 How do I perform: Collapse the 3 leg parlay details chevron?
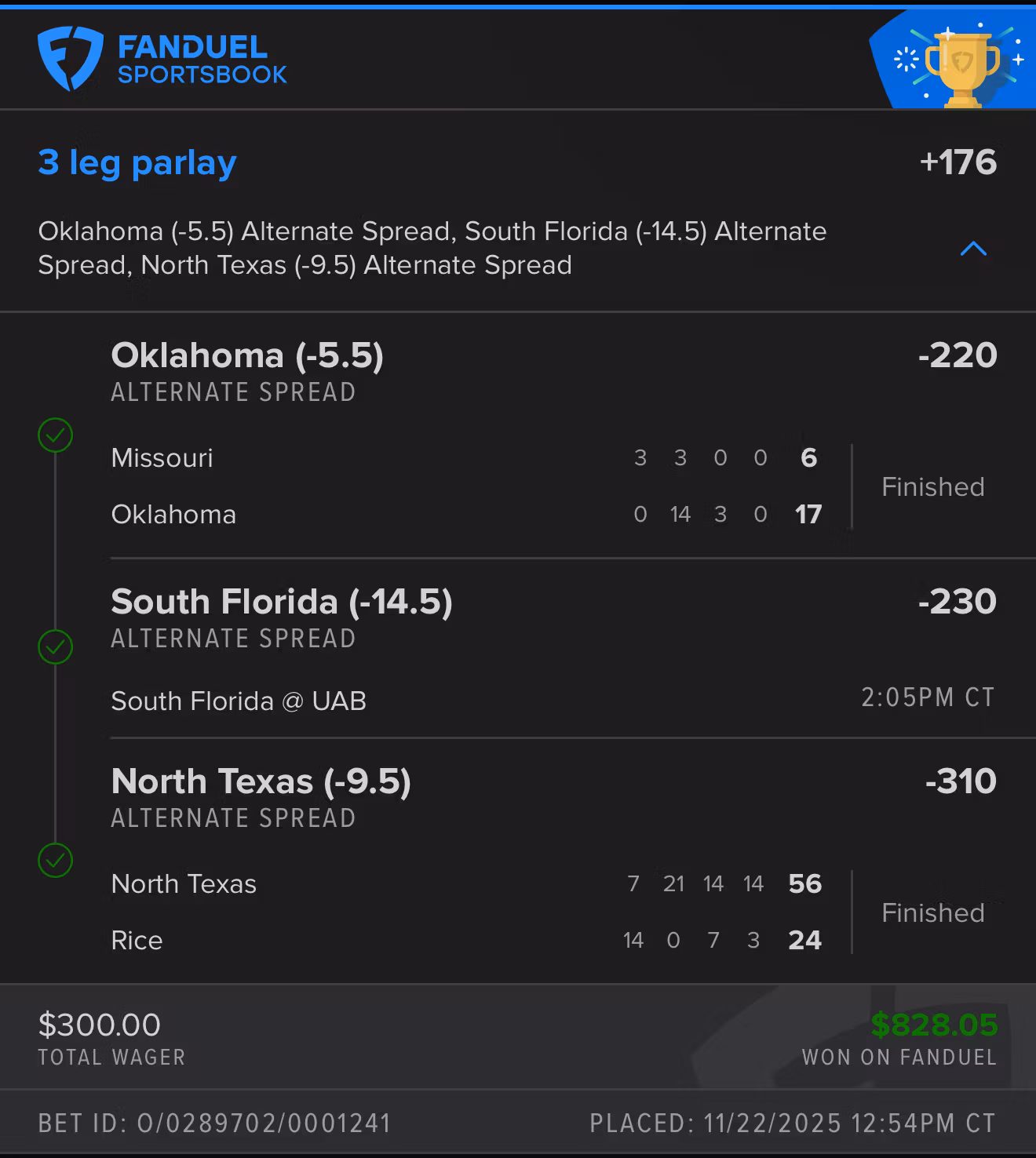pos(973,249)
